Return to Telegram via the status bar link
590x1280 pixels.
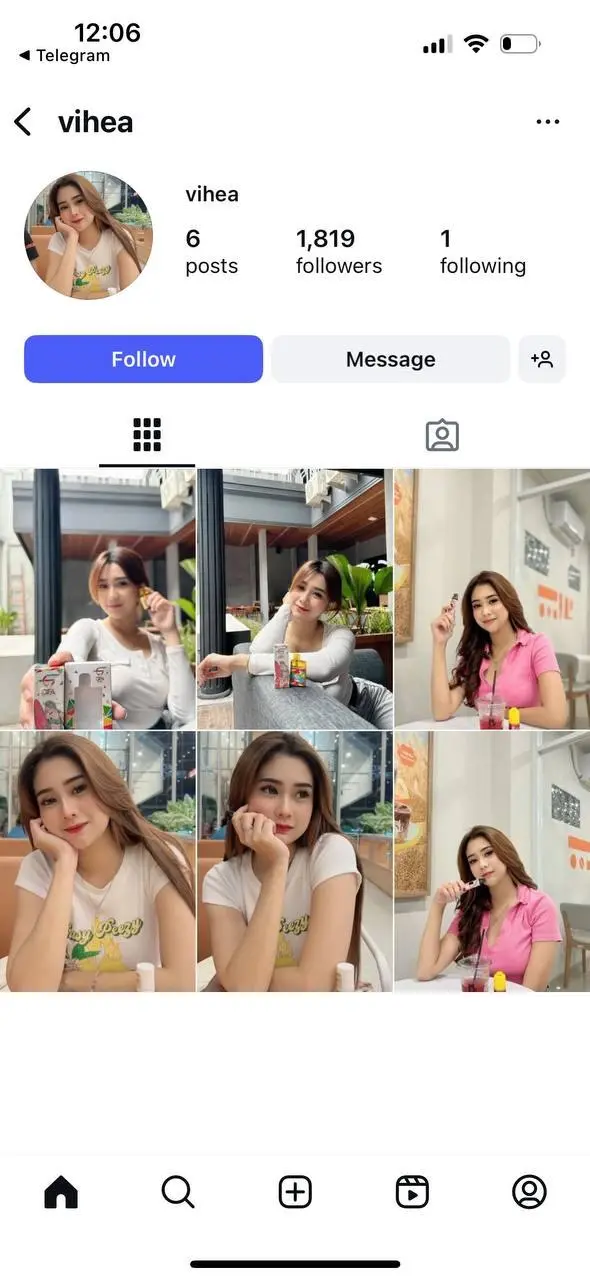65,56
